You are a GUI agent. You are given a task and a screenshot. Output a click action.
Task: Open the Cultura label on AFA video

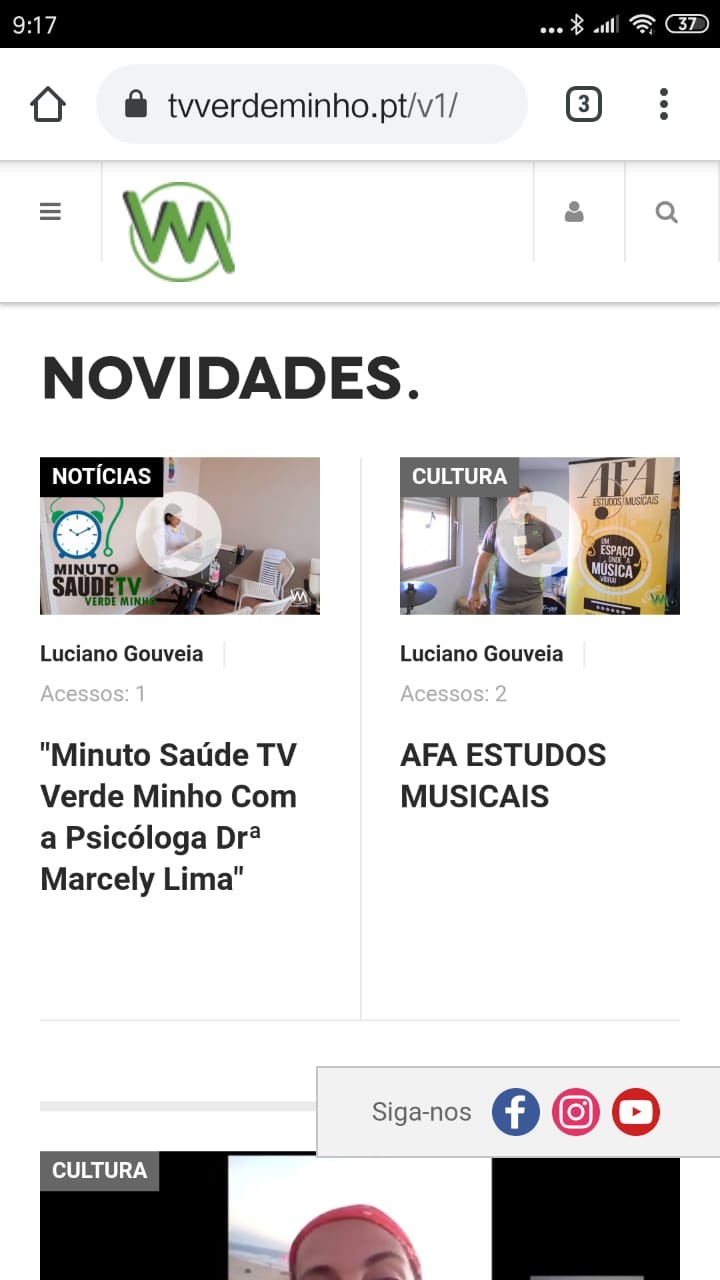point(459,476)
